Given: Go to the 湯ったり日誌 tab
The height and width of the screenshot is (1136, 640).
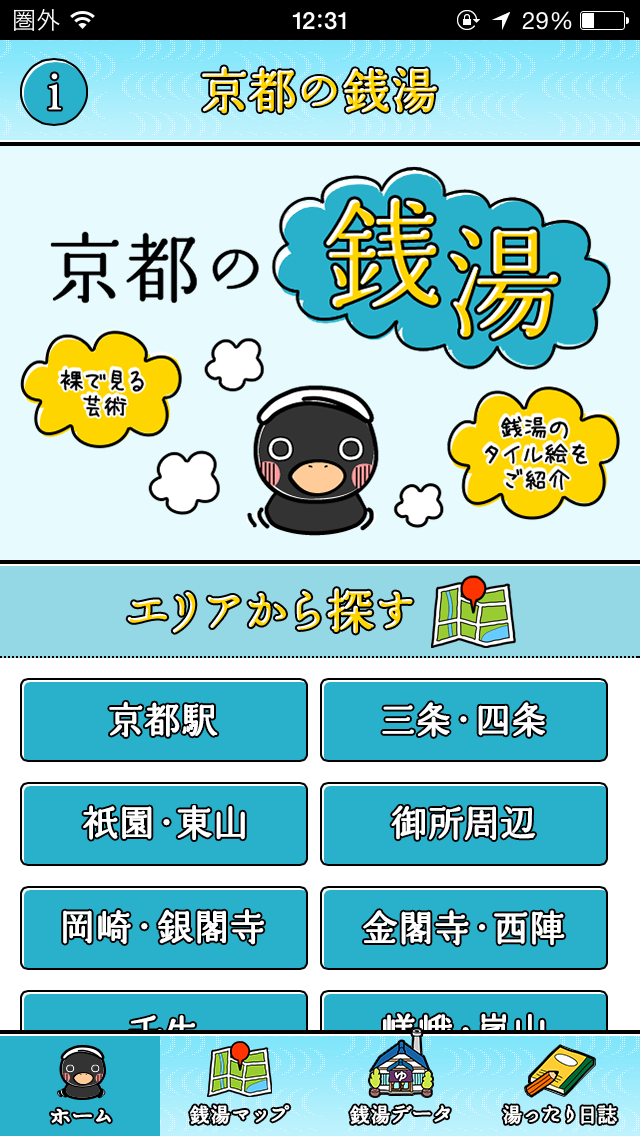Looking at the screenshot, I should tap(560, 1085).
